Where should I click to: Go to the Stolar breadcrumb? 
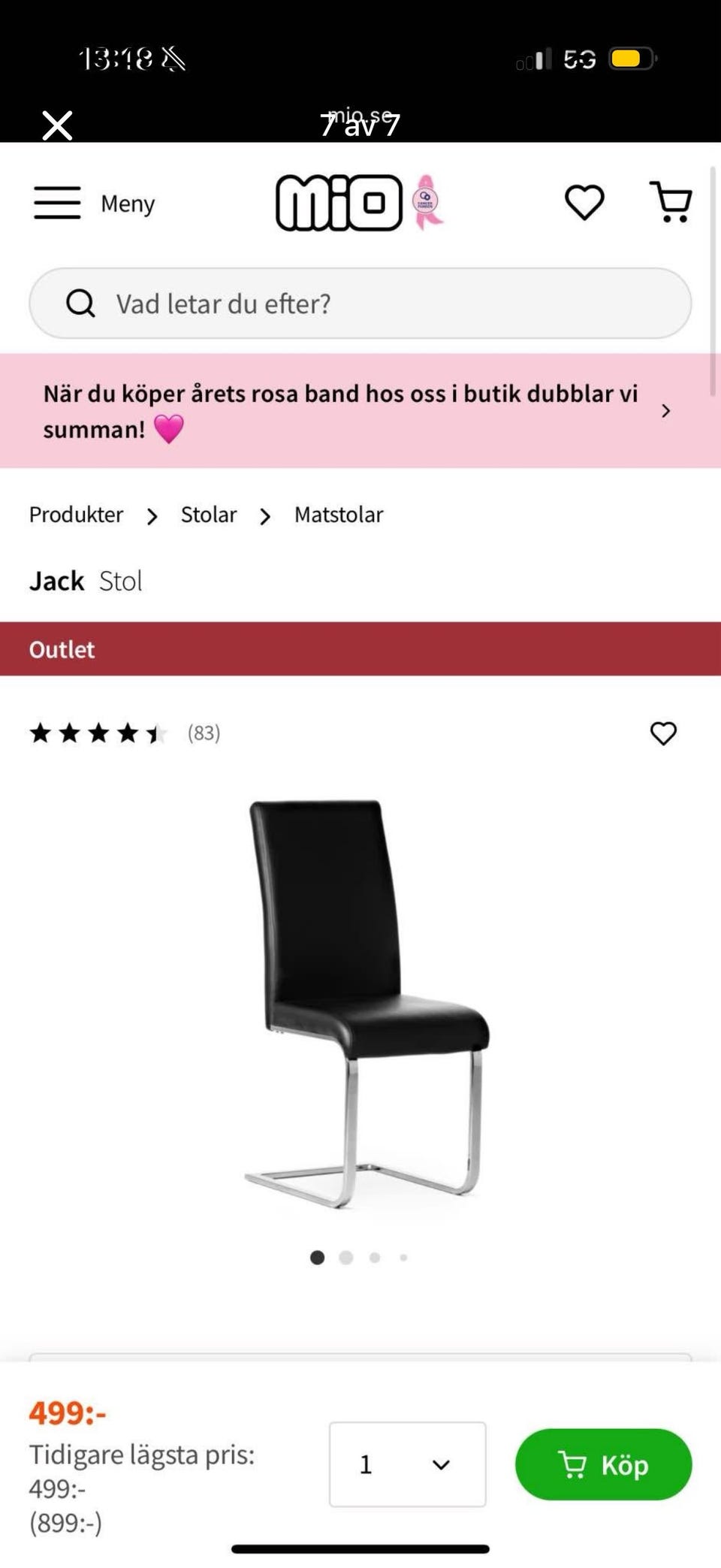click(x=208, y=515)
